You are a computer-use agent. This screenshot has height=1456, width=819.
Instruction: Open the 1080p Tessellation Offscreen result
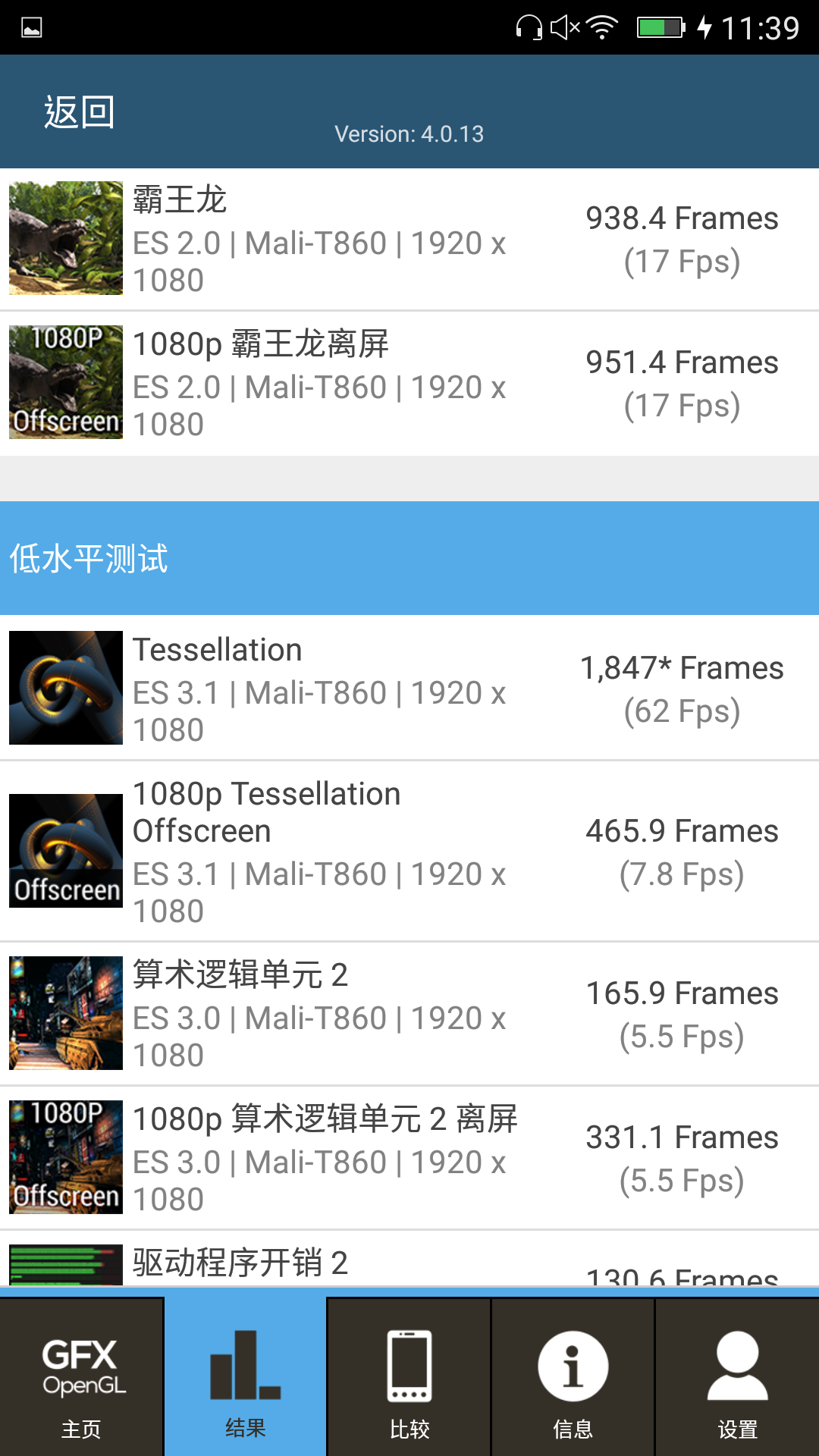pyautogui.click(x=409, y=851)
